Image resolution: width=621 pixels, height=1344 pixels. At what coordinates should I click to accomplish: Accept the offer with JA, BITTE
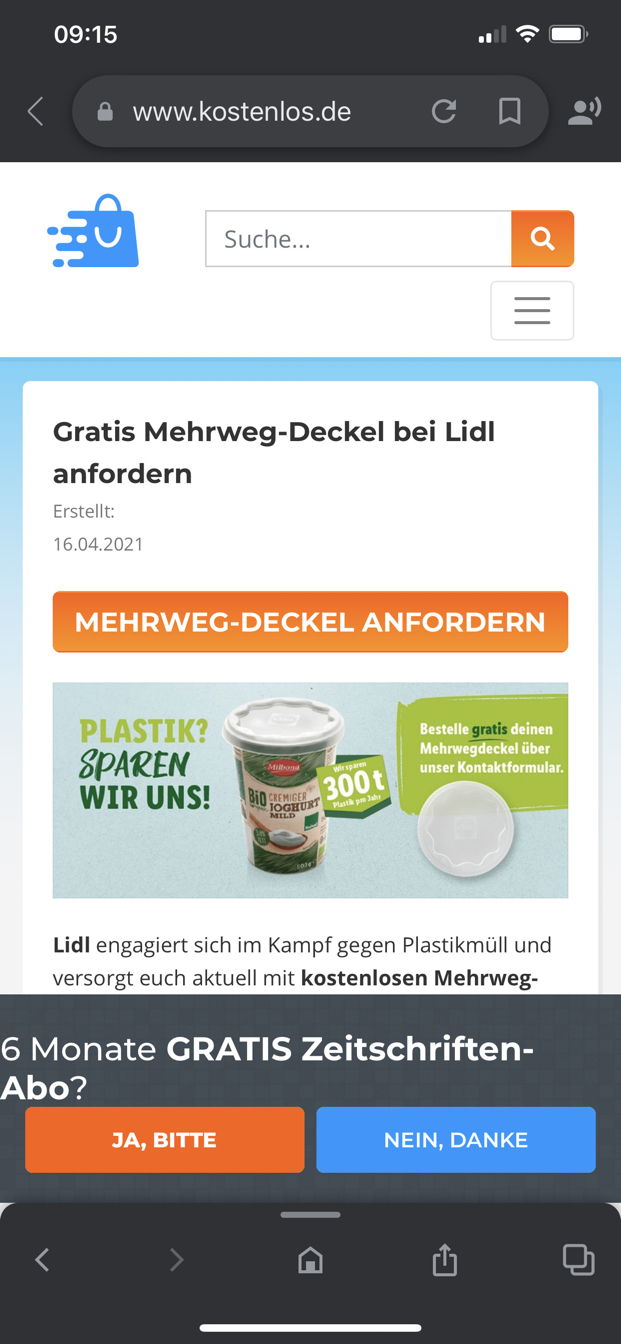click(165, 1140)
